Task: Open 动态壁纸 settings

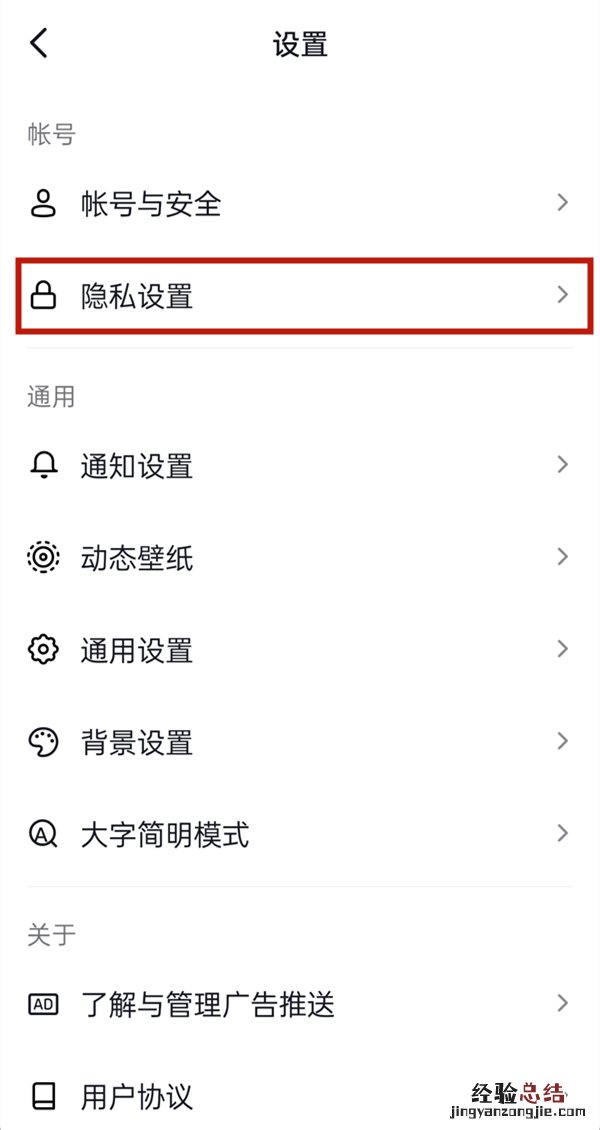Action: [300, 557]
